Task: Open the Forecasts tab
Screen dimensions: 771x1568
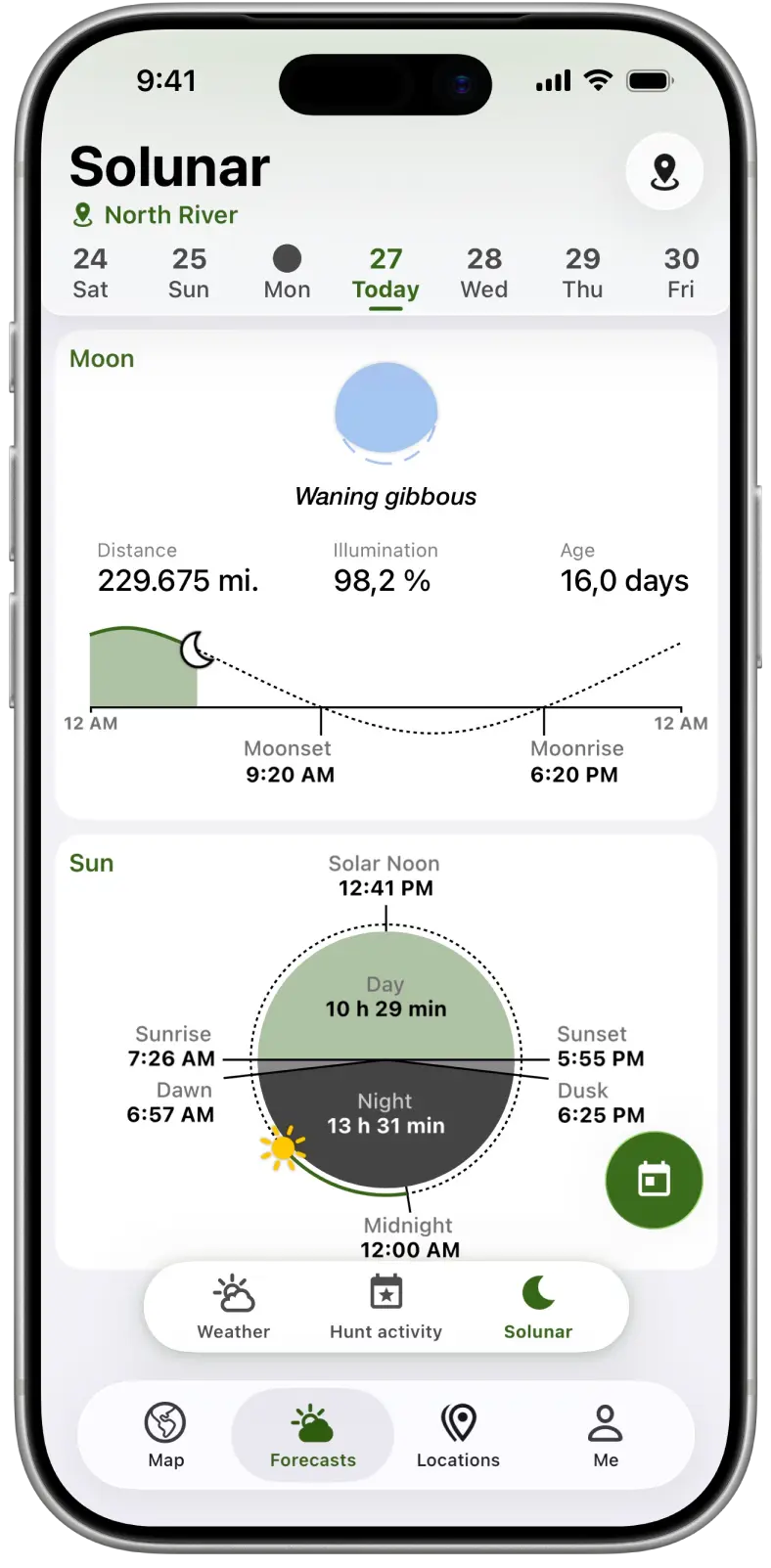Action: click(x=313, y=1435)
